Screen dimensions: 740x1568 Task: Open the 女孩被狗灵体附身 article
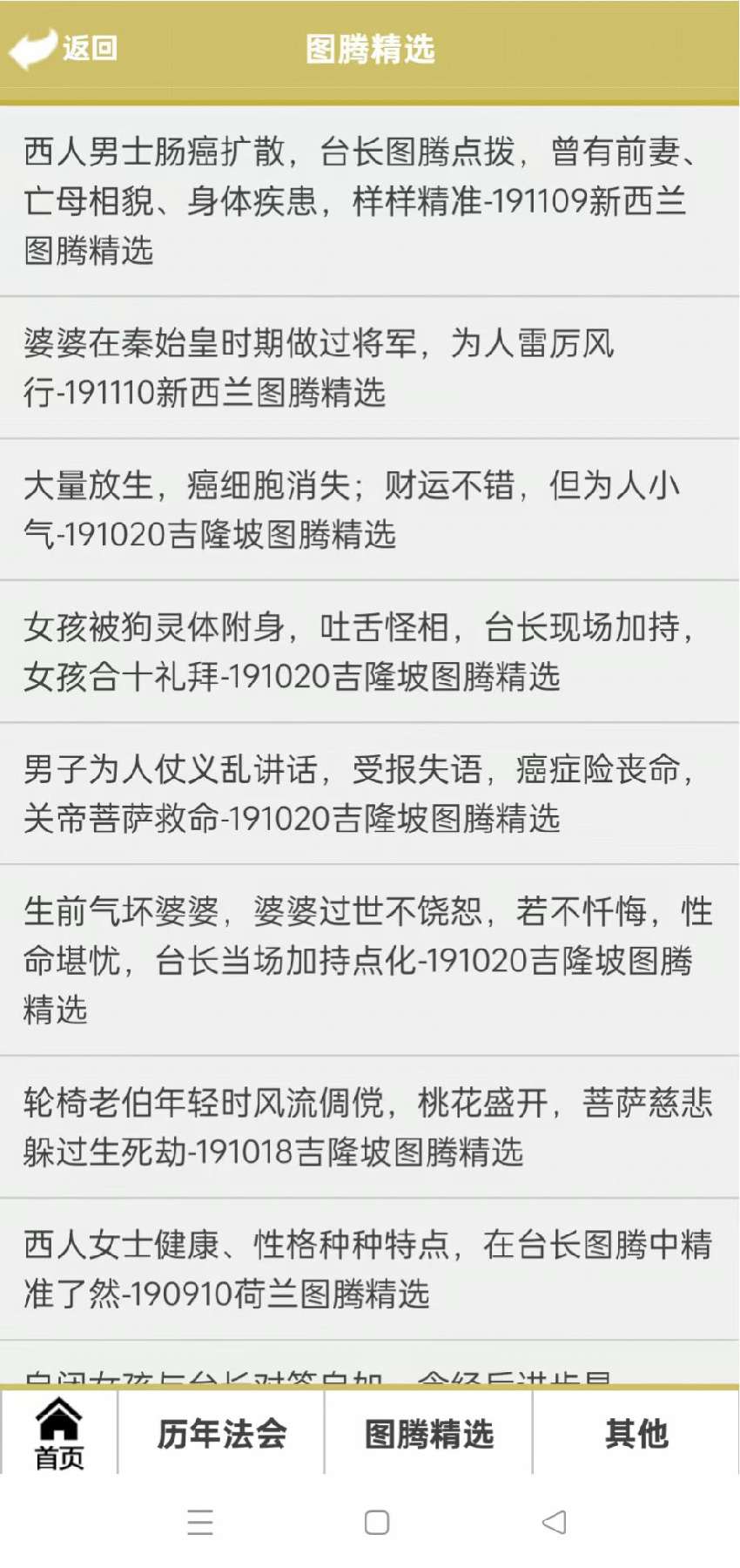click(370, 652)
